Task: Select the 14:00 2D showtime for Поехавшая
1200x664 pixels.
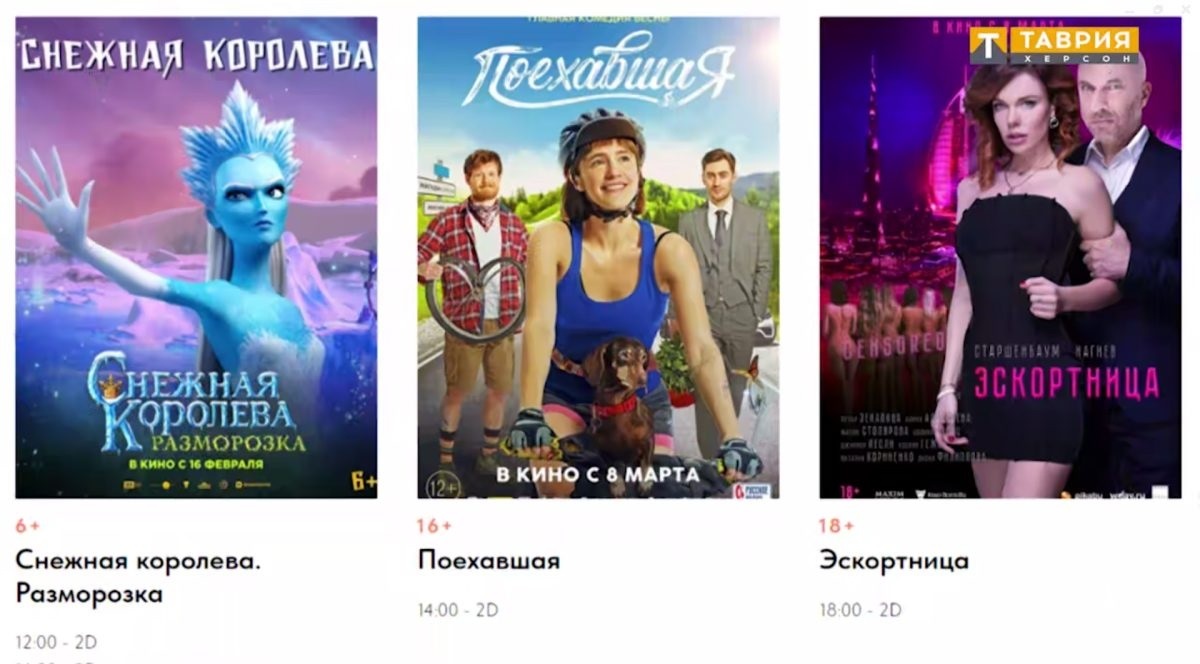Action: [458, 609]
